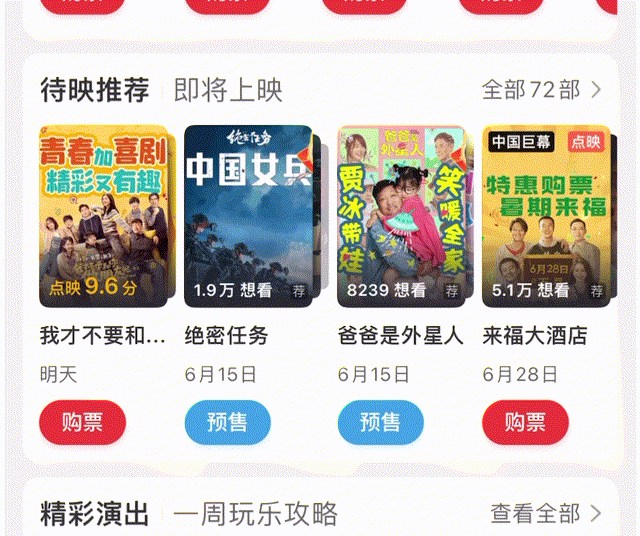
Task: Pre-order tickets for 爸爸是外星人
Action: pyautogui.click(x=380, y=422)
